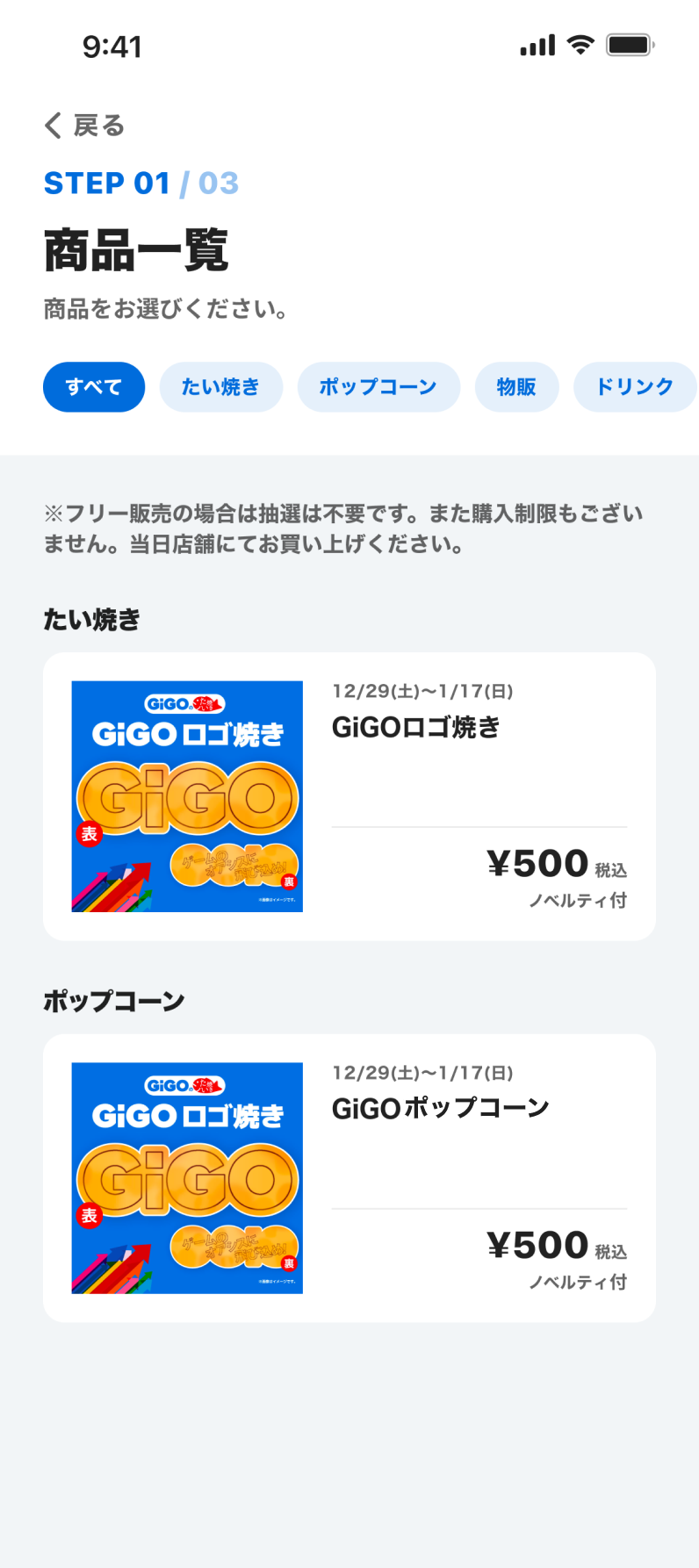Open the GiGOポップコーン product card
Image resolution: width=699 pixels, height=1568 pixels.
(x=349, y=1178)
